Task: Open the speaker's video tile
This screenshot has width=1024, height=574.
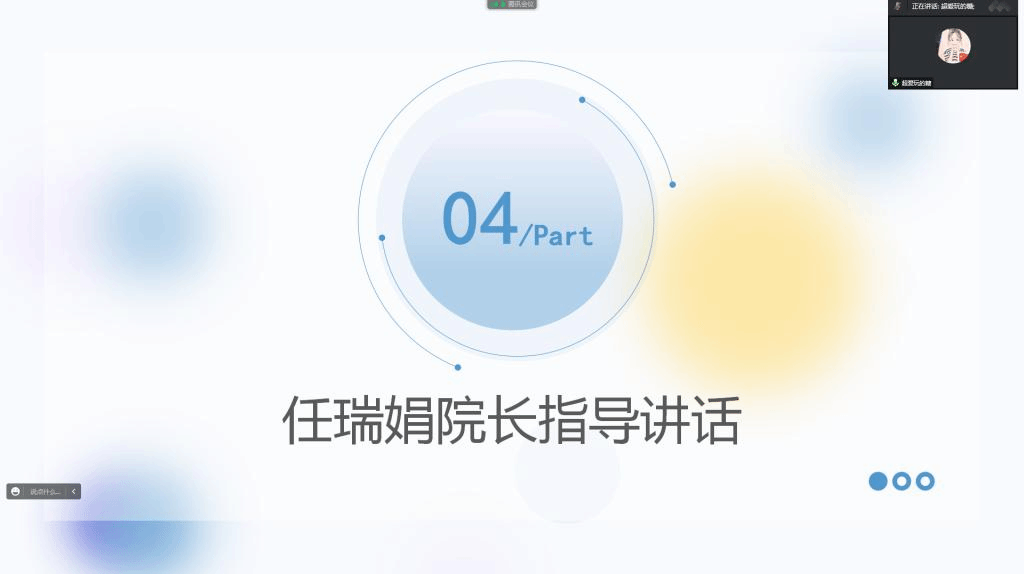Action: pyautogui.click(x=953, y=47)
